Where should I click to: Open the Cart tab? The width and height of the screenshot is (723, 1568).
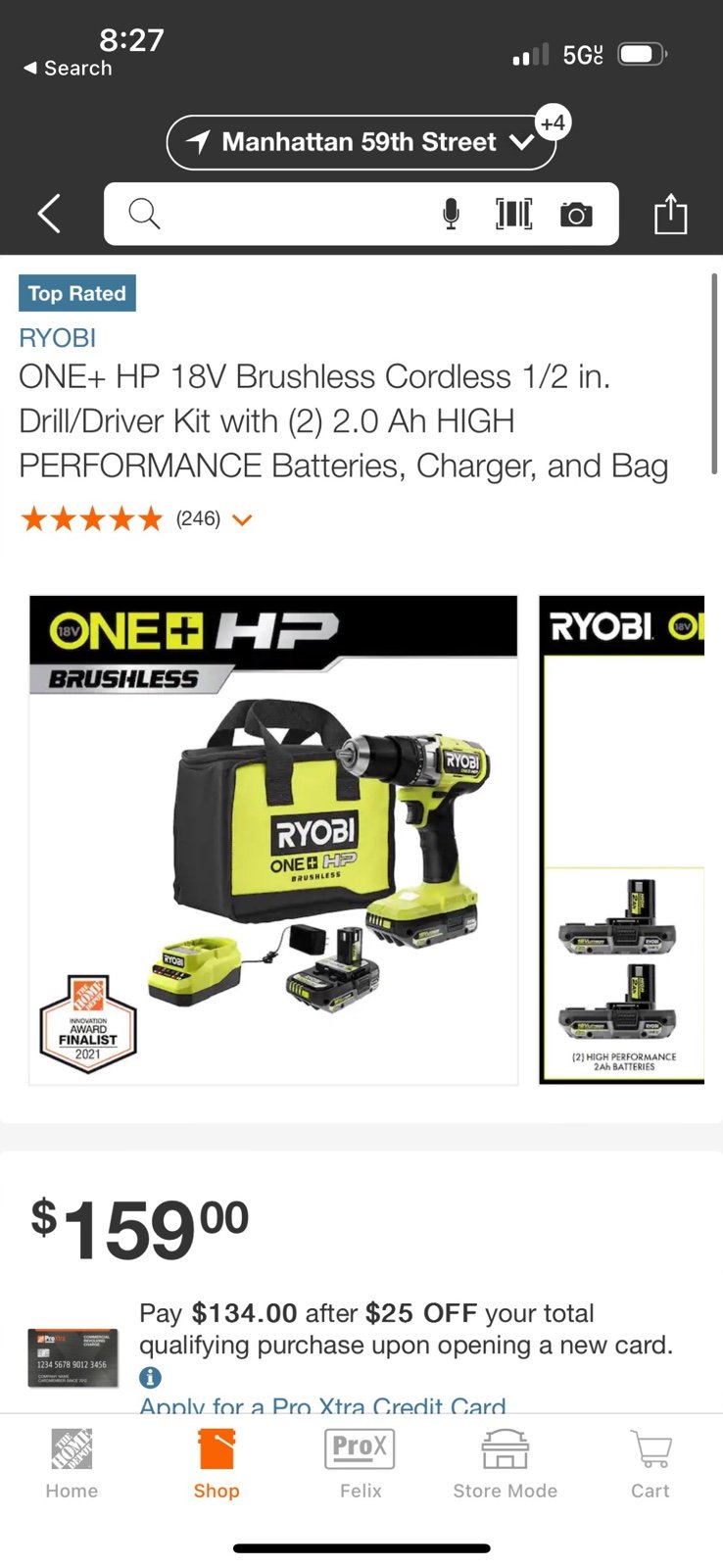pyautogui.click(x=651, y=1464)
